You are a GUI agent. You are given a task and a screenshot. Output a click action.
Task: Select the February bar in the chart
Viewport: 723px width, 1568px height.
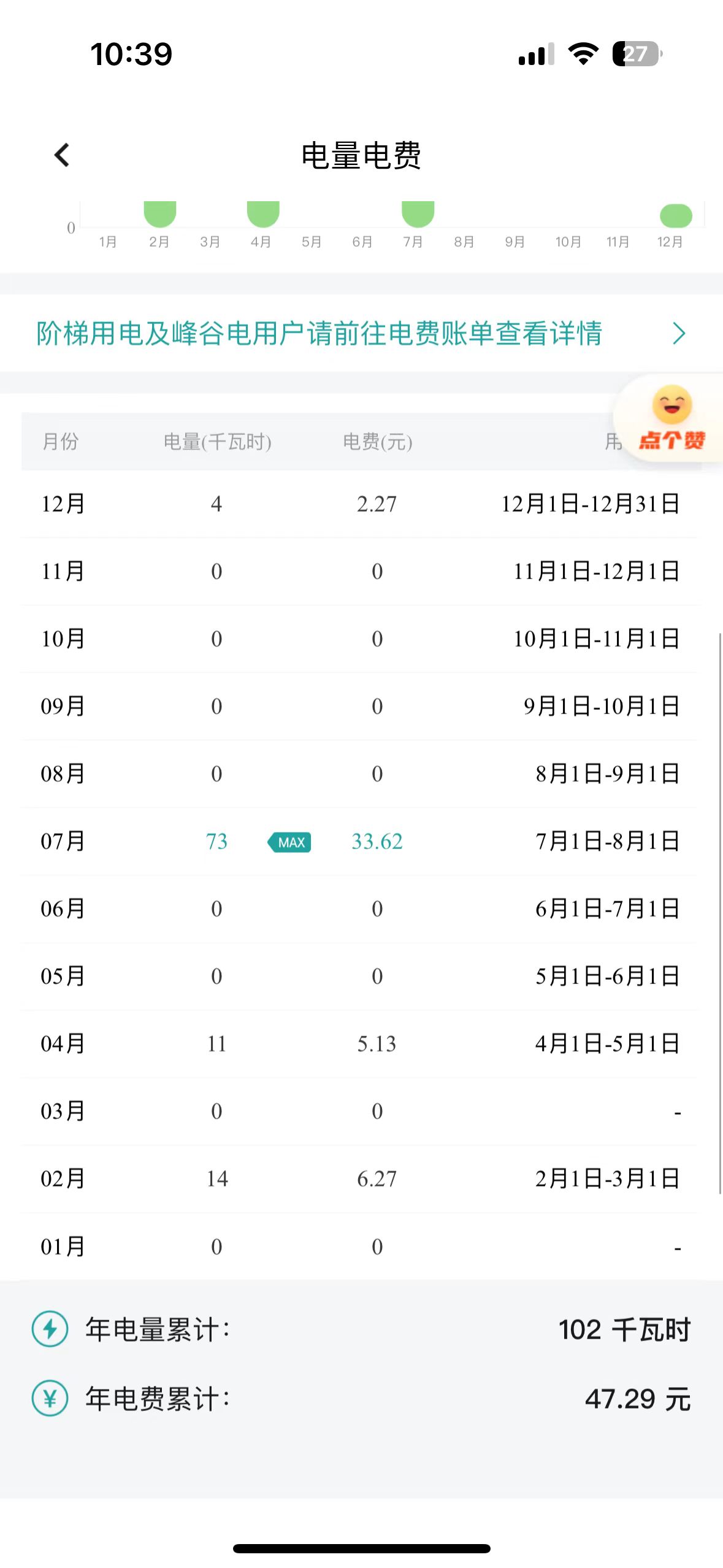click(x=160, y=214)
